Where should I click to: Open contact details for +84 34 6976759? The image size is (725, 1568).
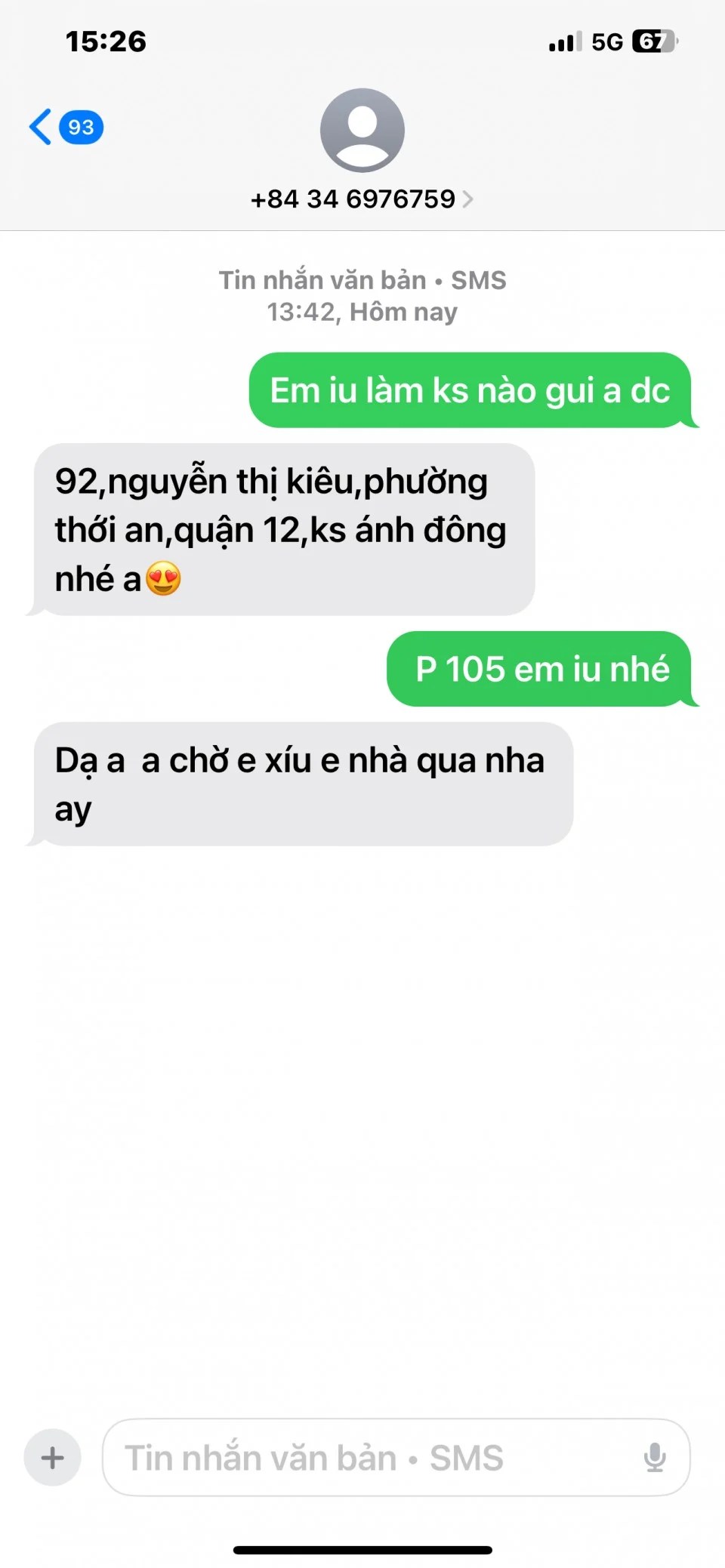[x=362, y=199]
